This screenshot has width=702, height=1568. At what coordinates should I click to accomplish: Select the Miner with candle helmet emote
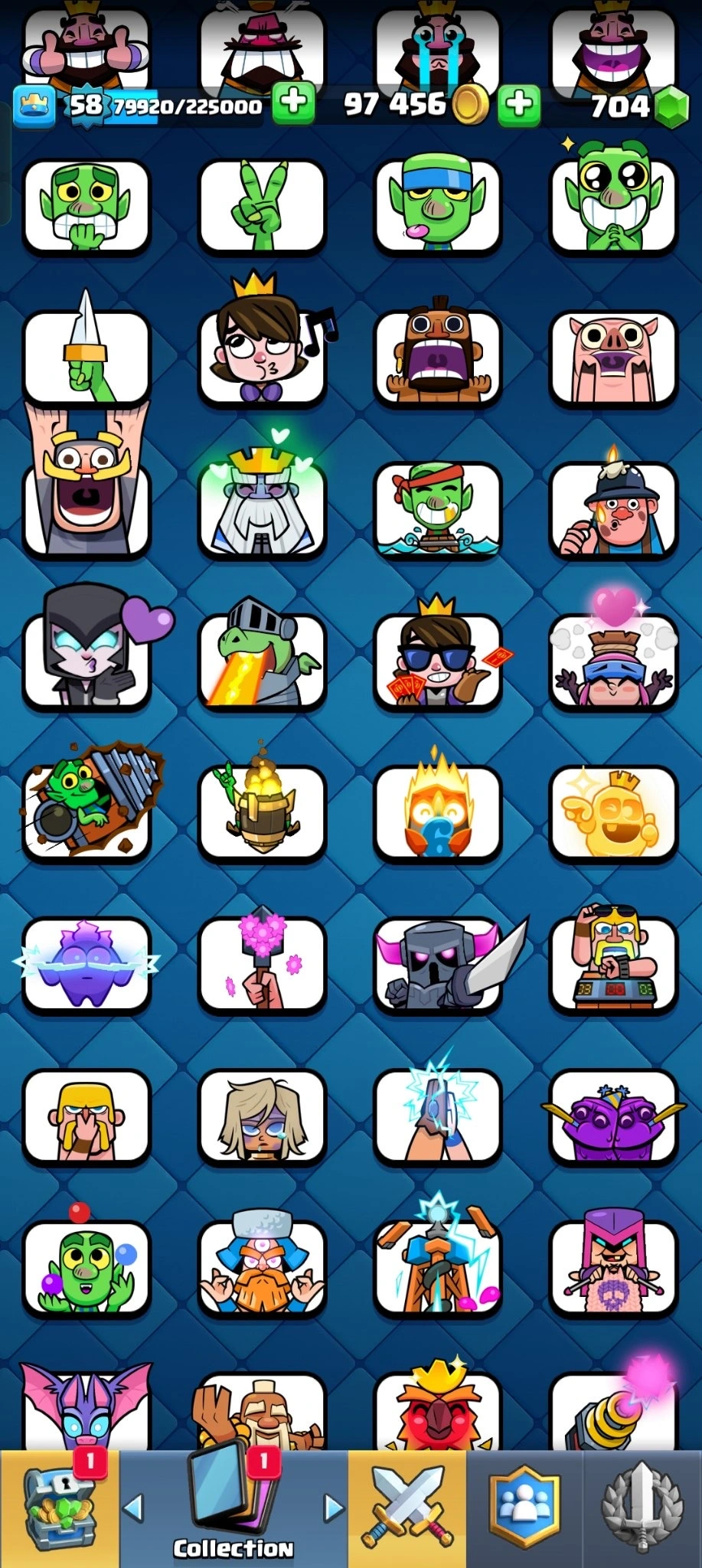tap(613, 508)
